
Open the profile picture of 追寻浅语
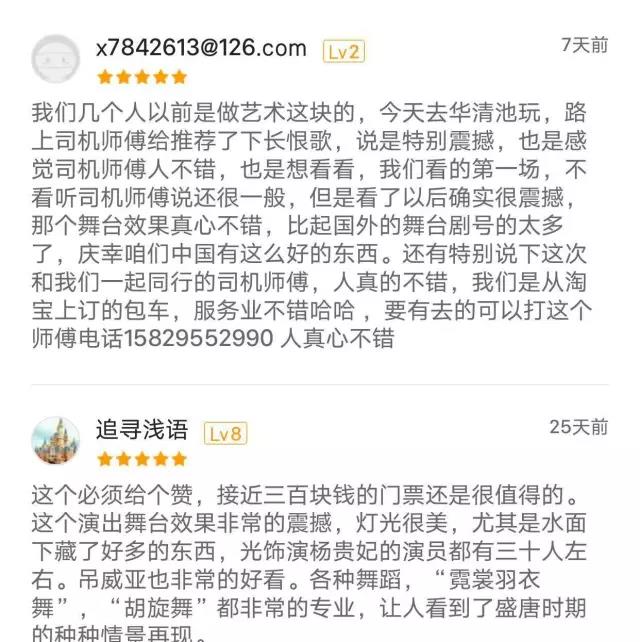pyautogui.click(x=56, y=440)
